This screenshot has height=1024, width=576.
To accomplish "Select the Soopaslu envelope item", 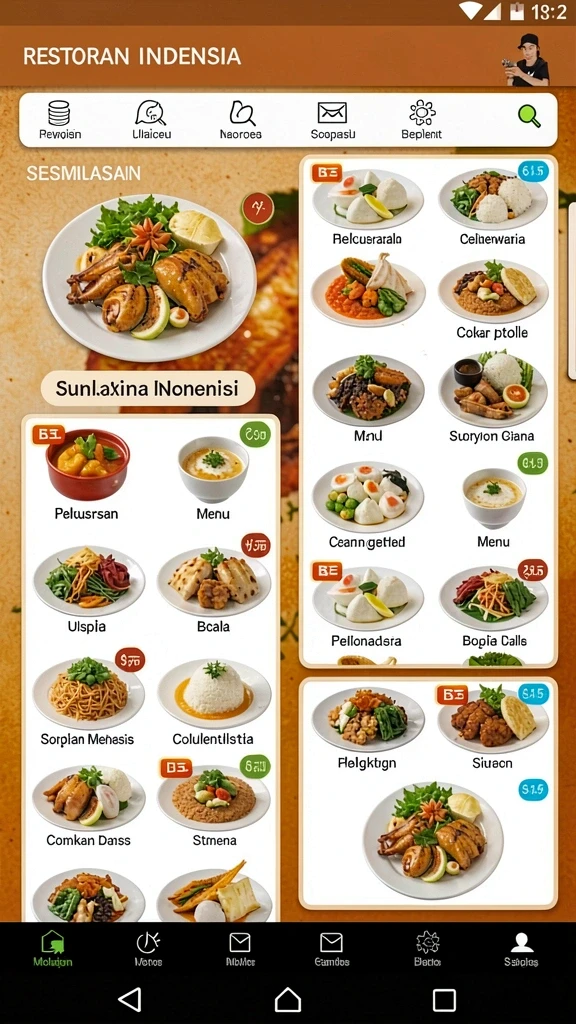I will (332, 120).
